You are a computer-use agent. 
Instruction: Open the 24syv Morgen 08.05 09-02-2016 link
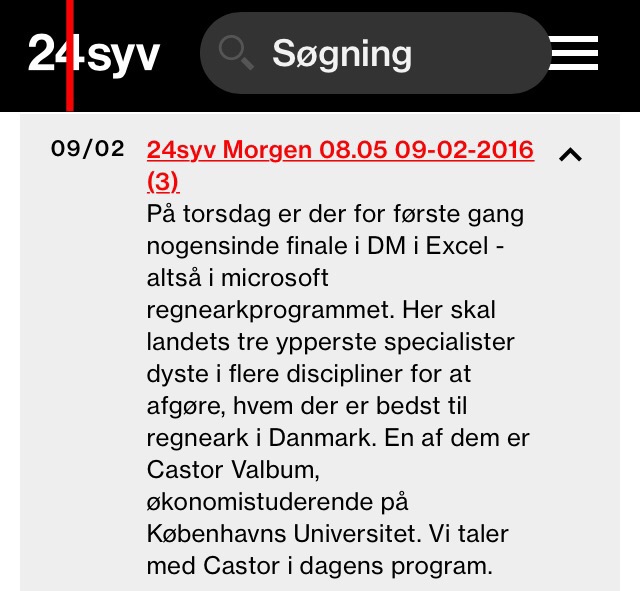[340, 150]
